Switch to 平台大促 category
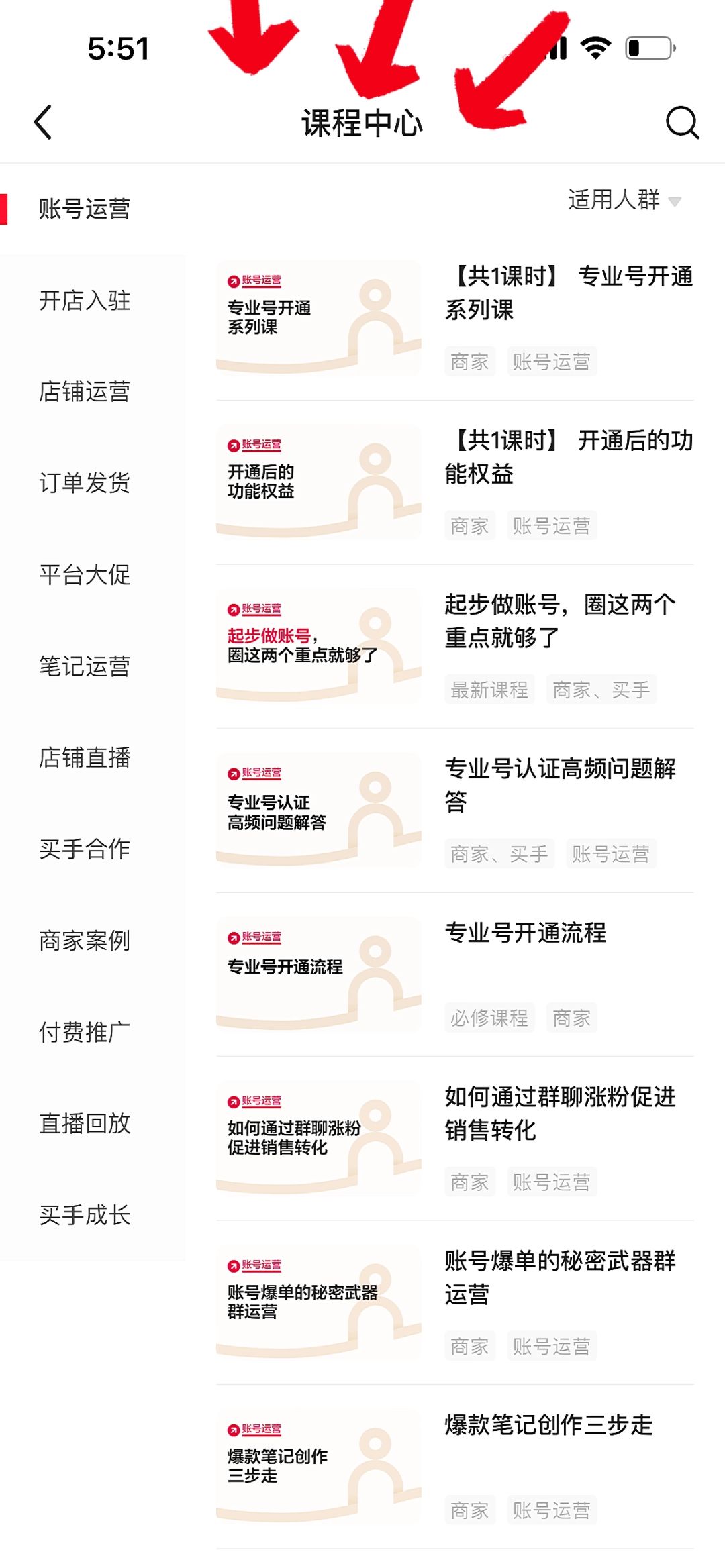Viewport: 725px width, 1568px height. point(85,575)
